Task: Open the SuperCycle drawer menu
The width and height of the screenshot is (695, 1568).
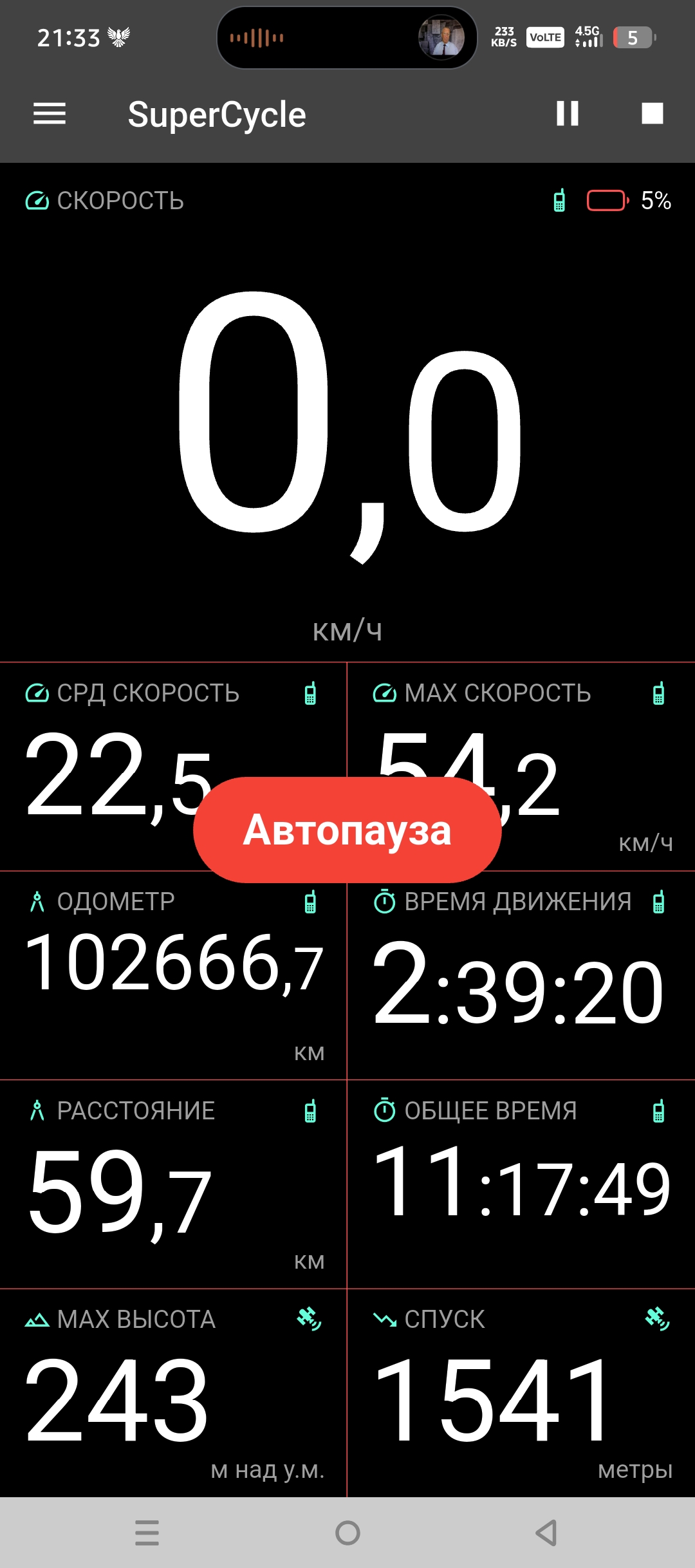Action: pyautogui.click(x=50, y=115)
